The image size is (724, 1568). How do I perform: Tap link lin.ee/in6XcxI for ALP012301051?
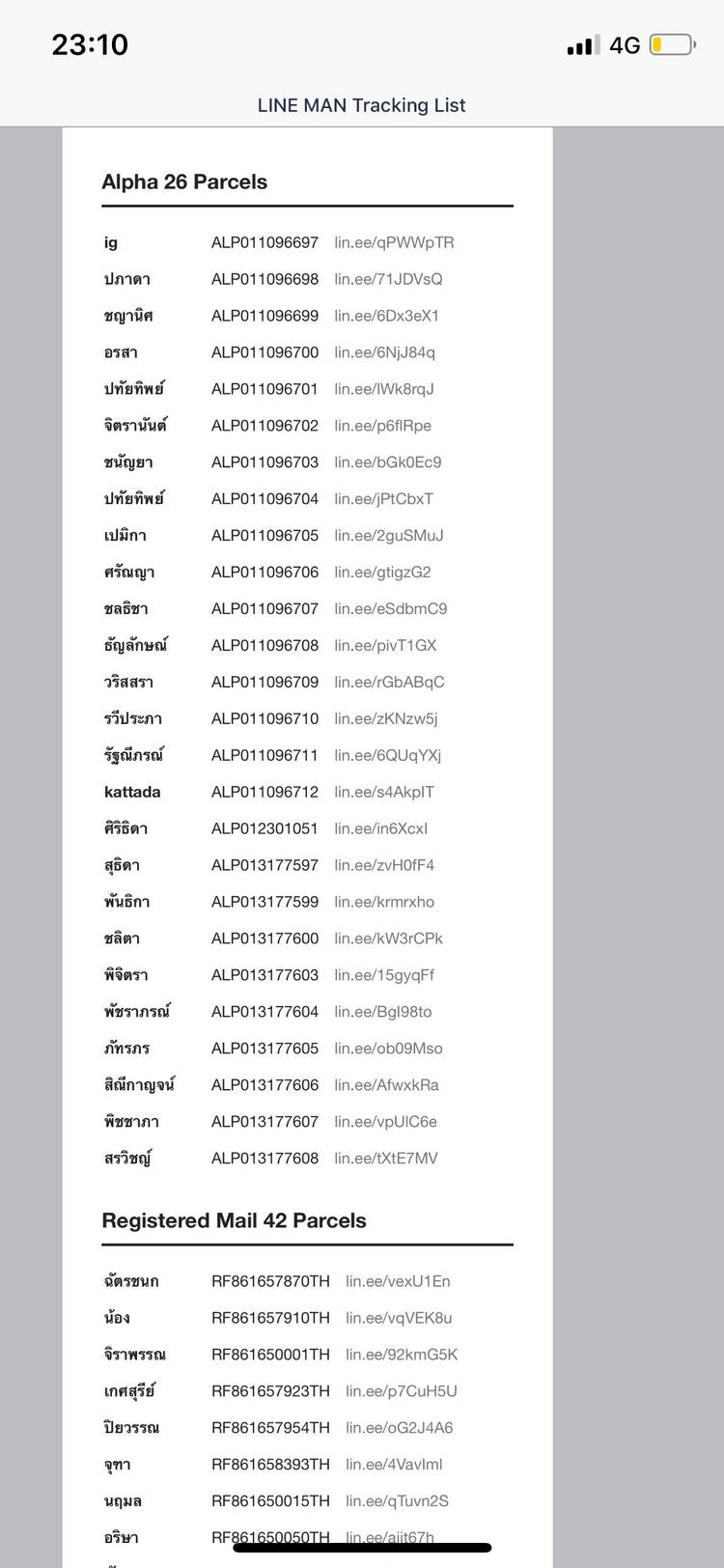pyautogui.click(x=380, y=828)
